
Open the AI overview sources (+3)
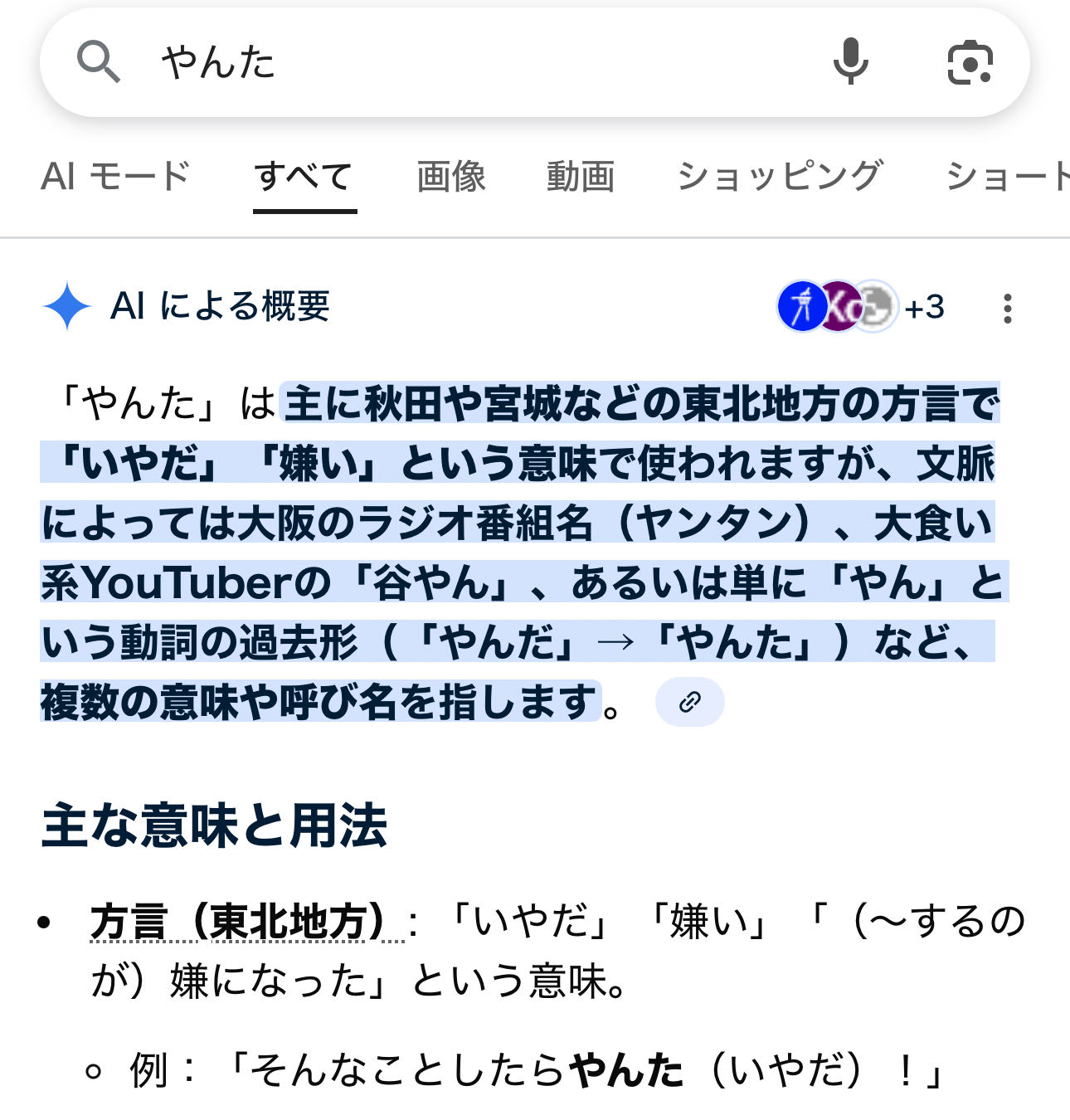coord(860,307)
